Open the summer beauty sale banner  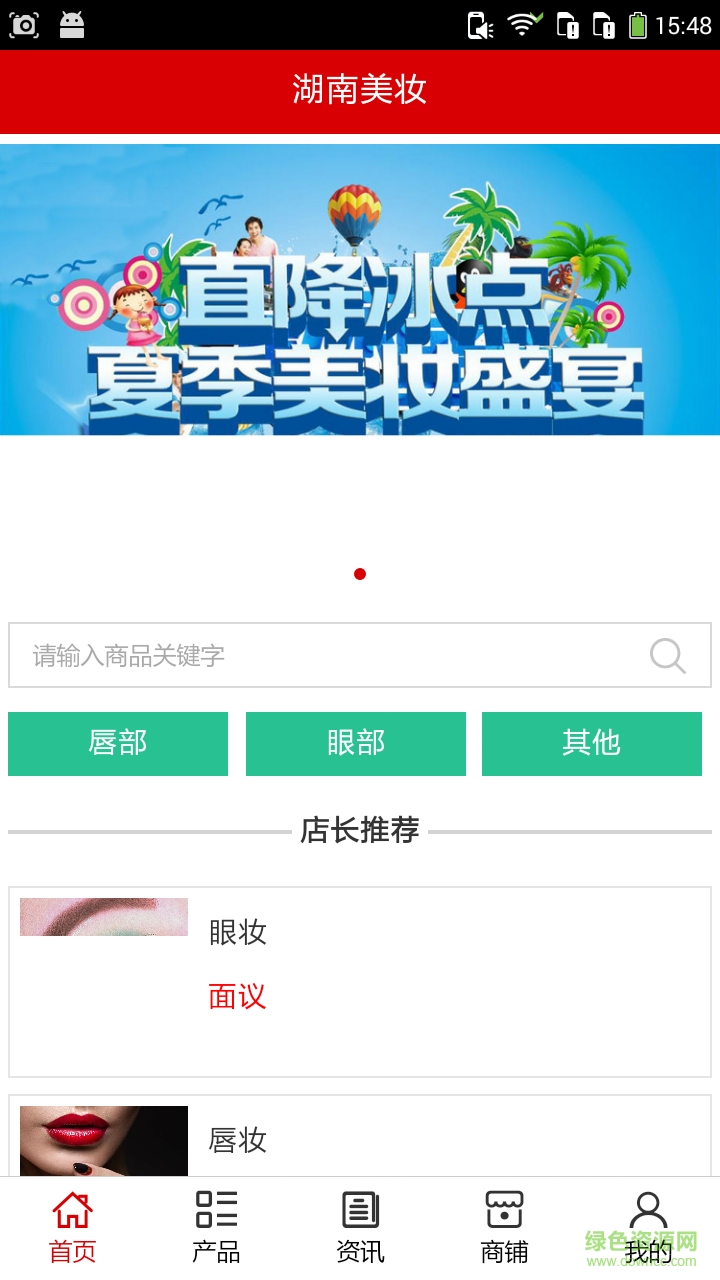(x=360, y=290)
